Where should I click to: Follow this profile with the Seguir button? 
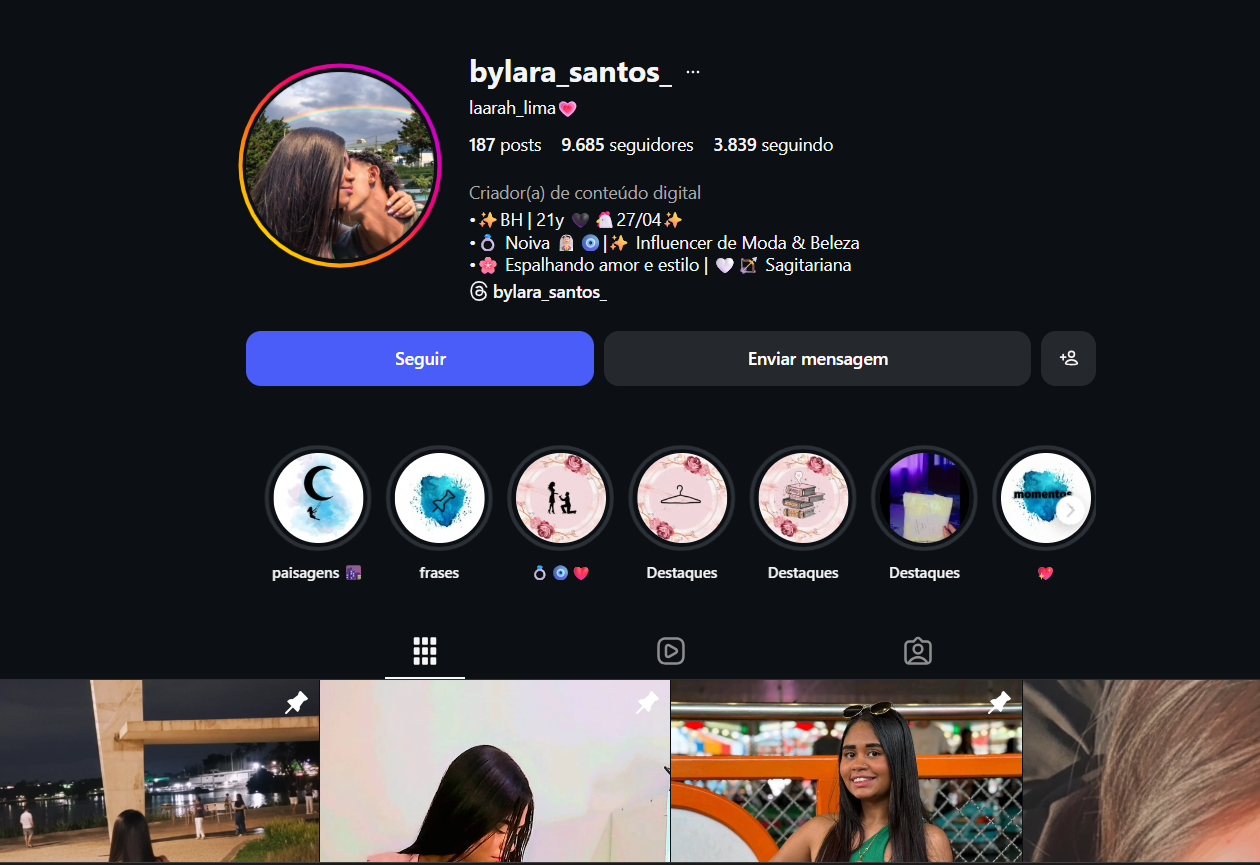pyautogui.click(x=420, y=359)
